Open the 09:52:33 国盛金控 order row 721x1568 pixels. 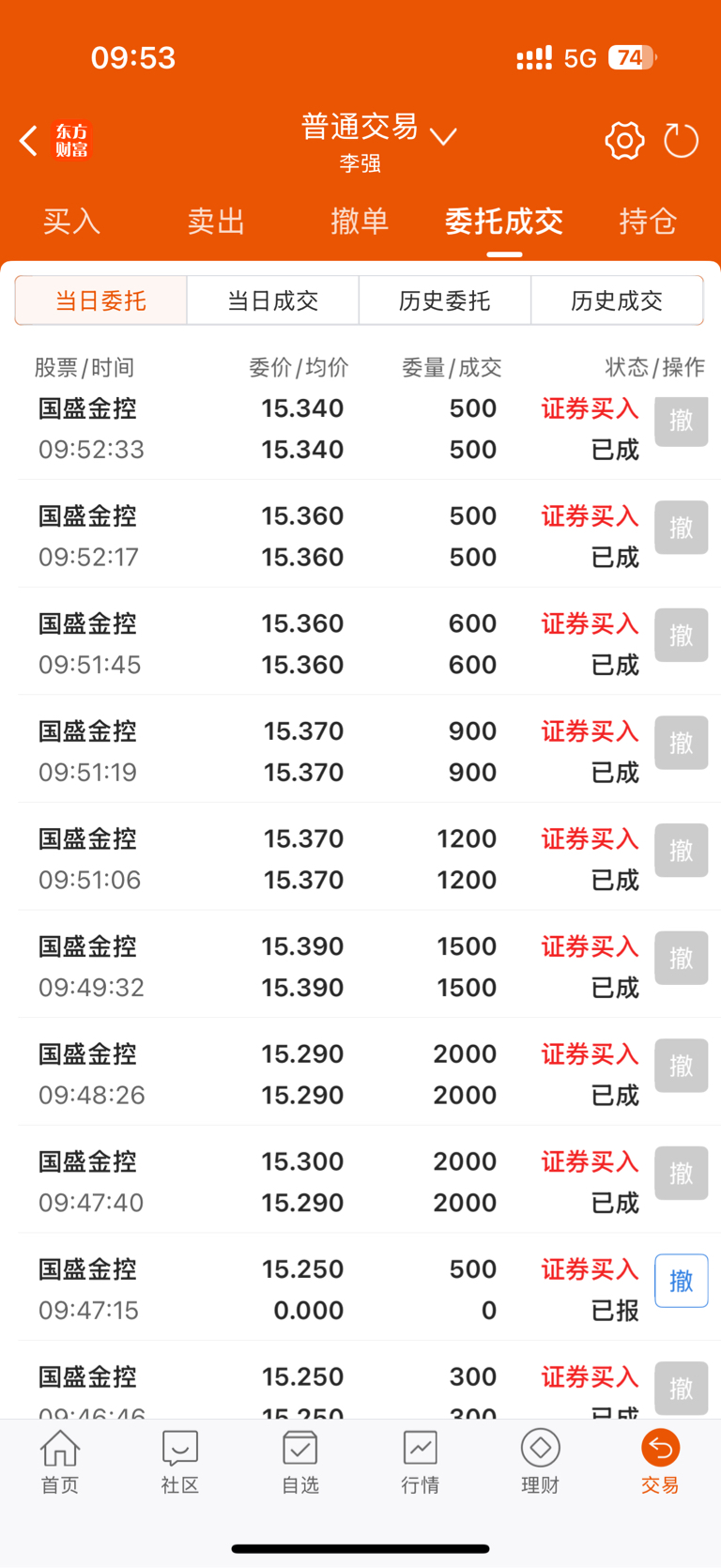click(360, 429)
